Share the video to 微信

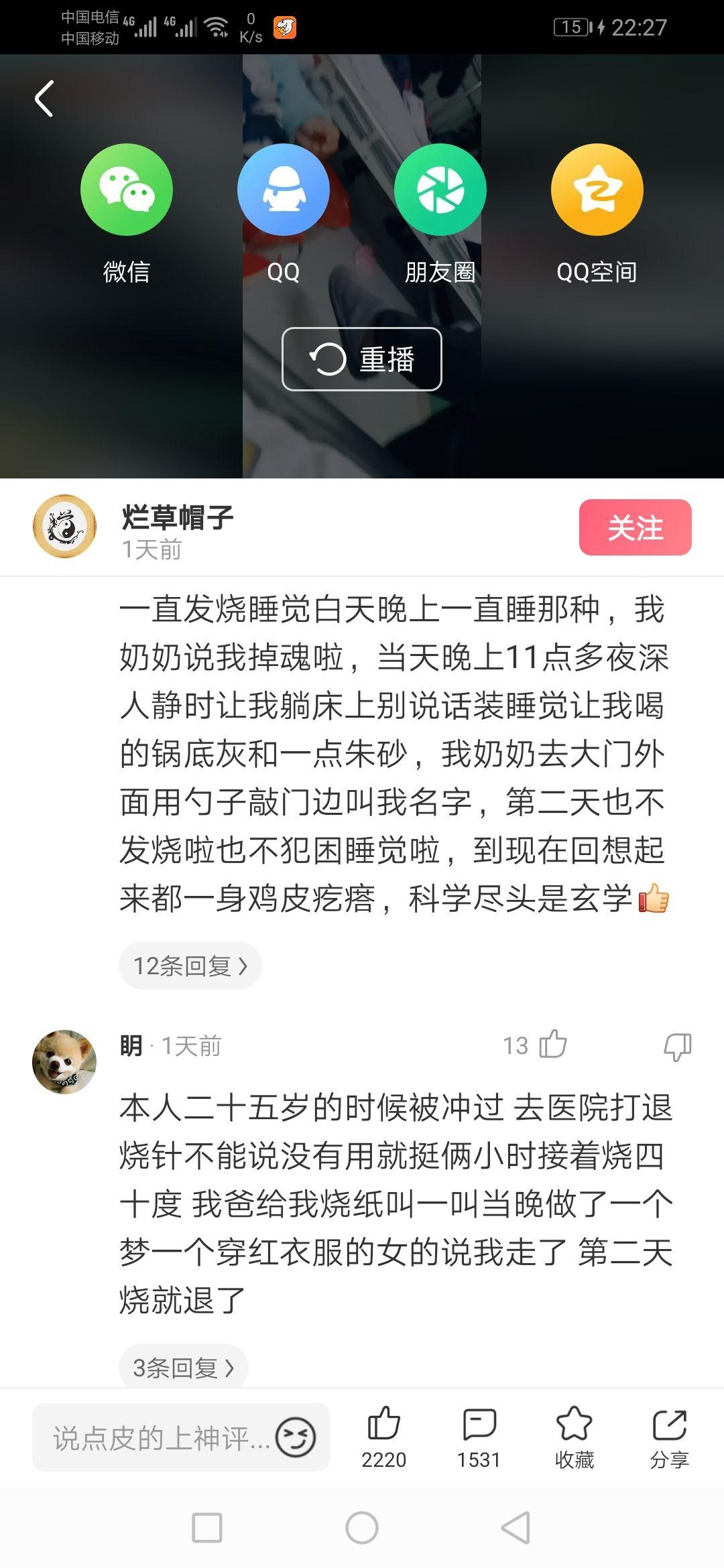[x=126, y=190]
